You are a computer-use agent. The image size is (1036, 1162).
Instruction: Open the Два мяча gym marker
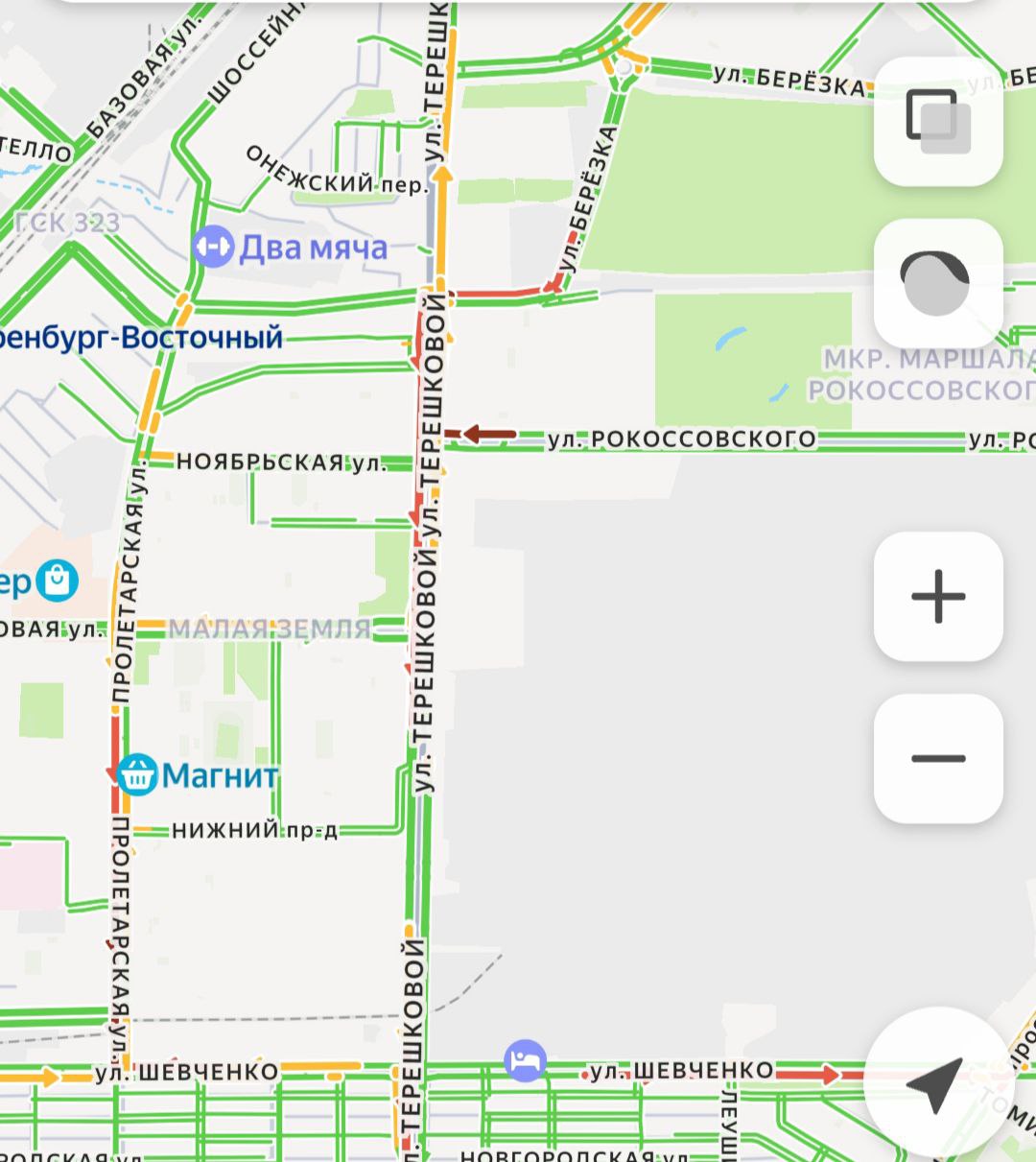[x=212, y=248]
